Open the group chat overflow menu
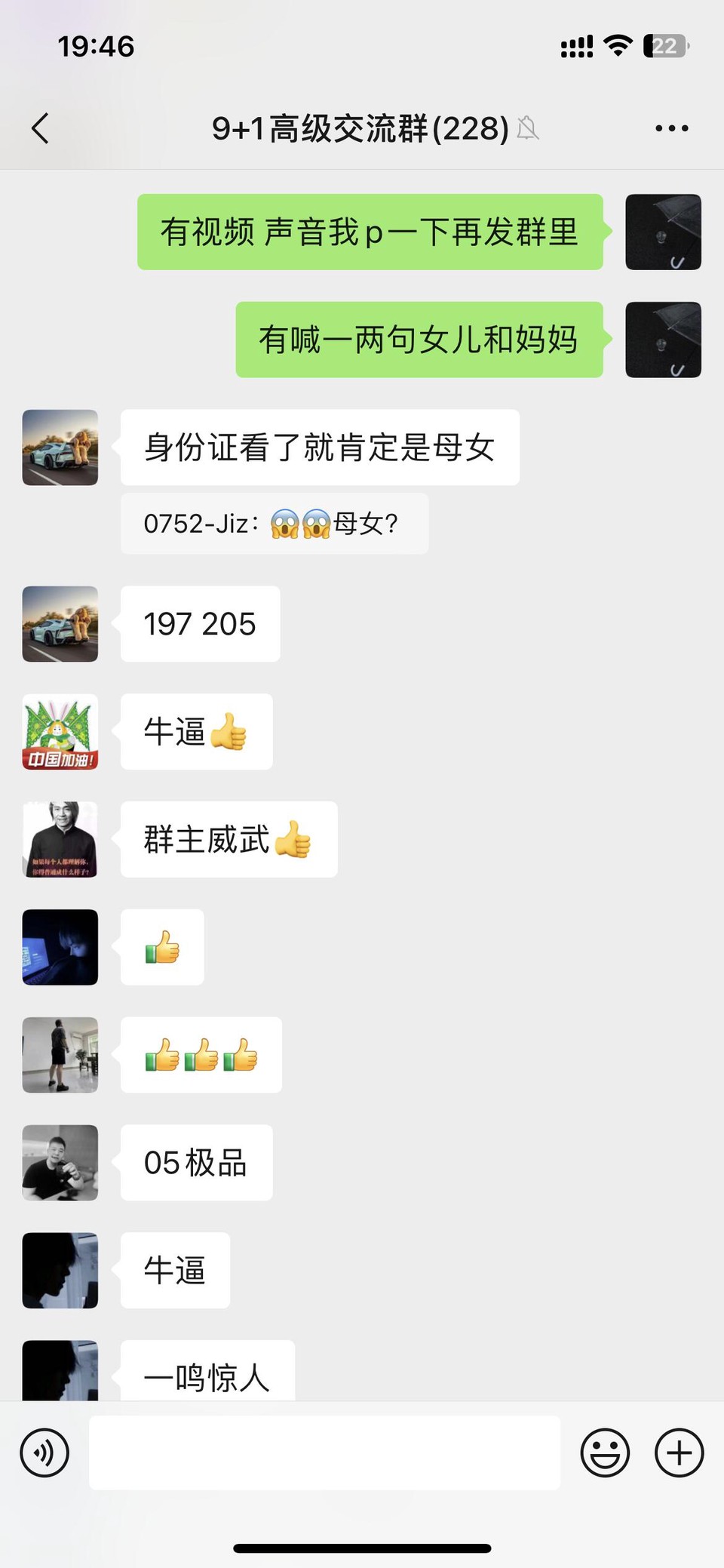Viewport: 724px width, 1568px height. coord(671,128)
